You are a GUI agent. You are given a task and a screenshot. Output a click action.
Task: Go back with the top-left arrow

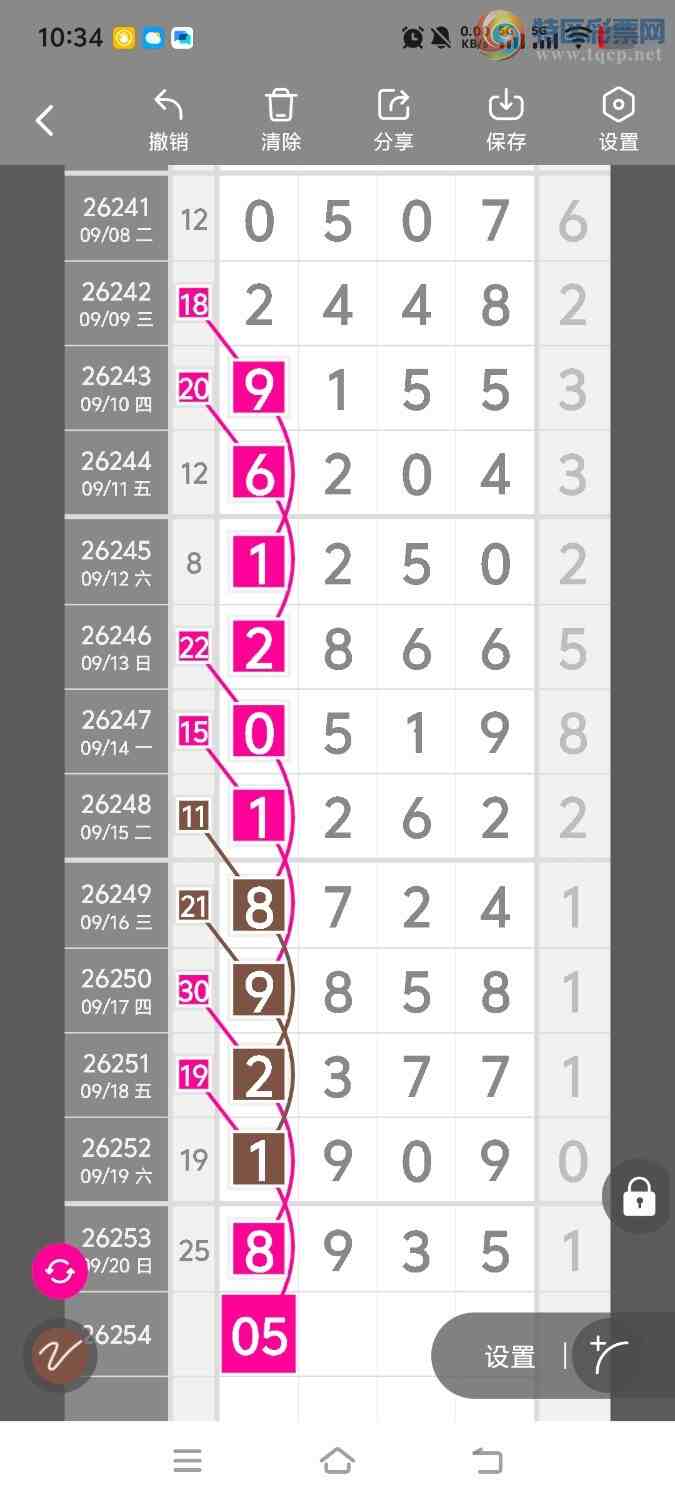click(x=44, y=121)
